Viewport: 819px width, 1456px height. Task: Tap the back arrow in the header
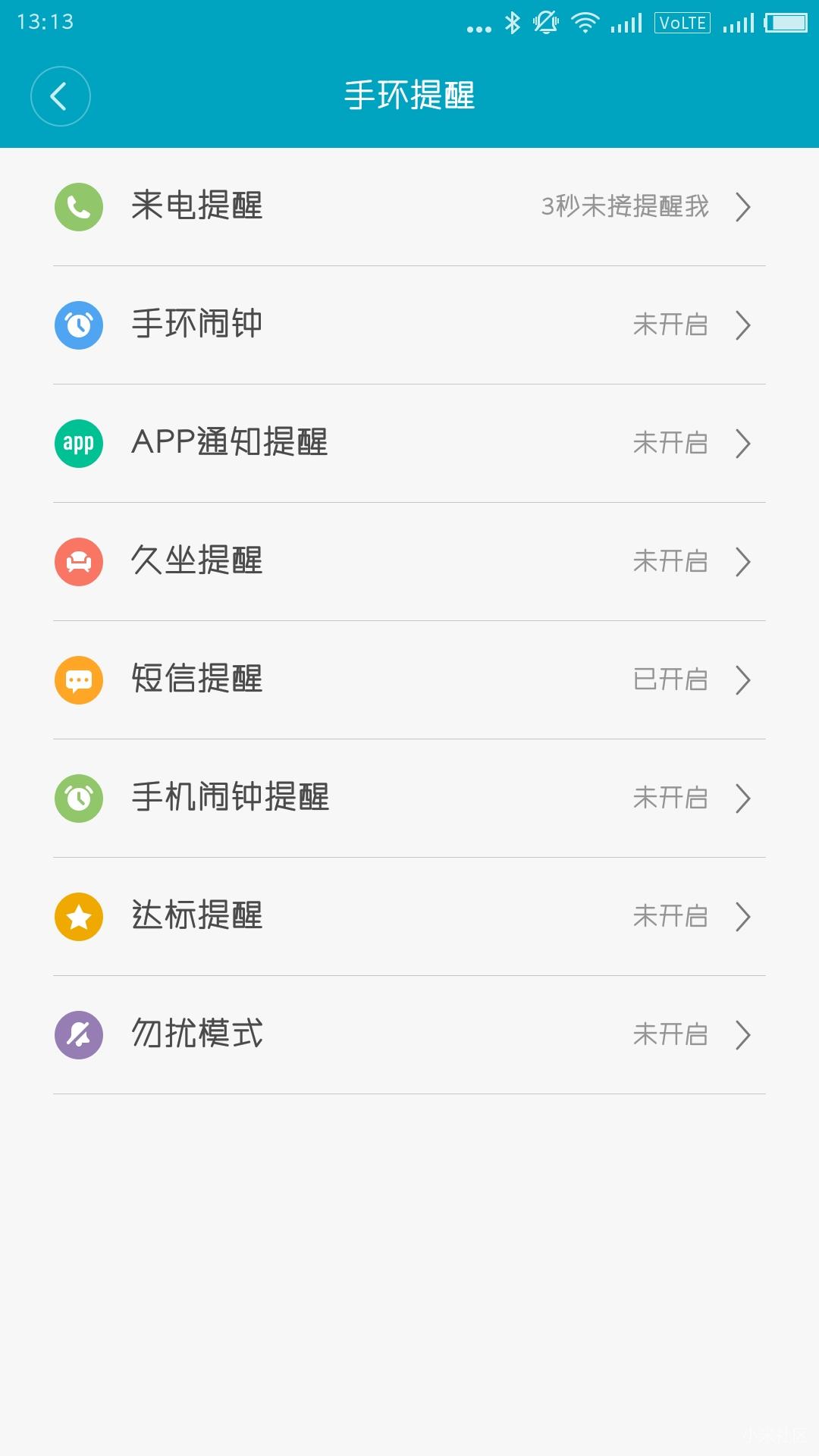coord(61,96)
